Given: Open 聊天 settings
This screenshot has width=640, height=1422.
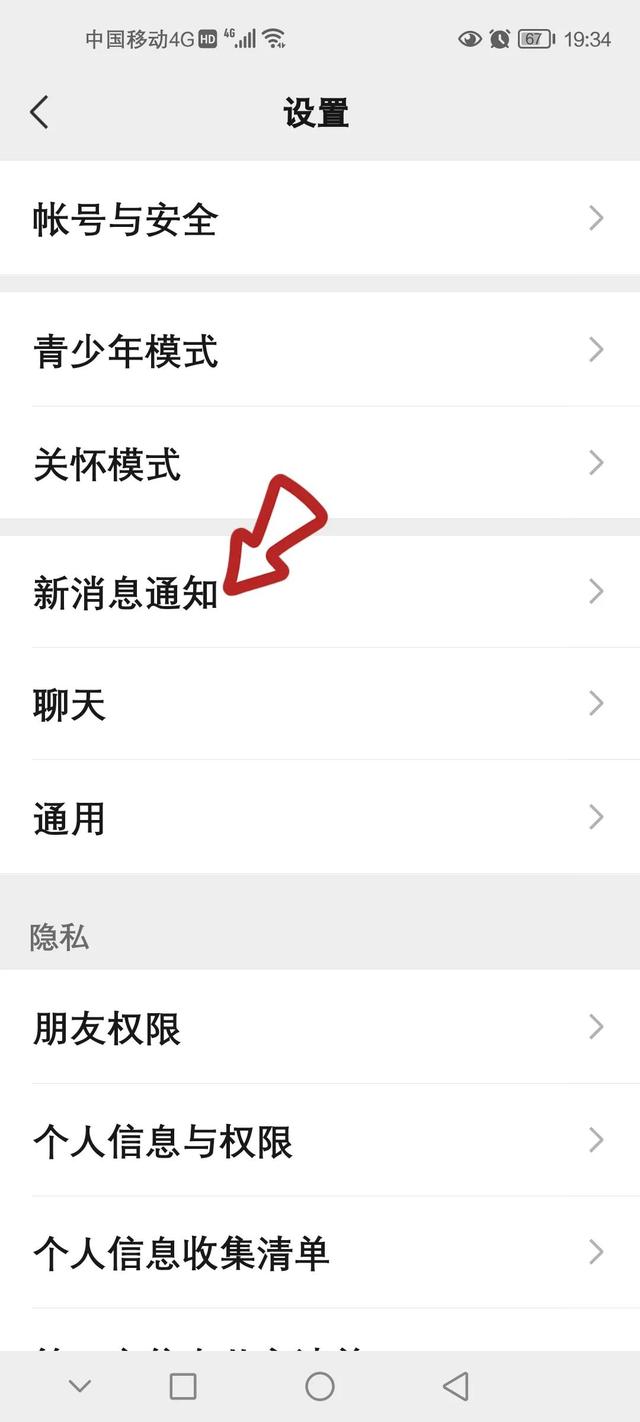Looking at the screenshot, I should click(x=320, y=705).
